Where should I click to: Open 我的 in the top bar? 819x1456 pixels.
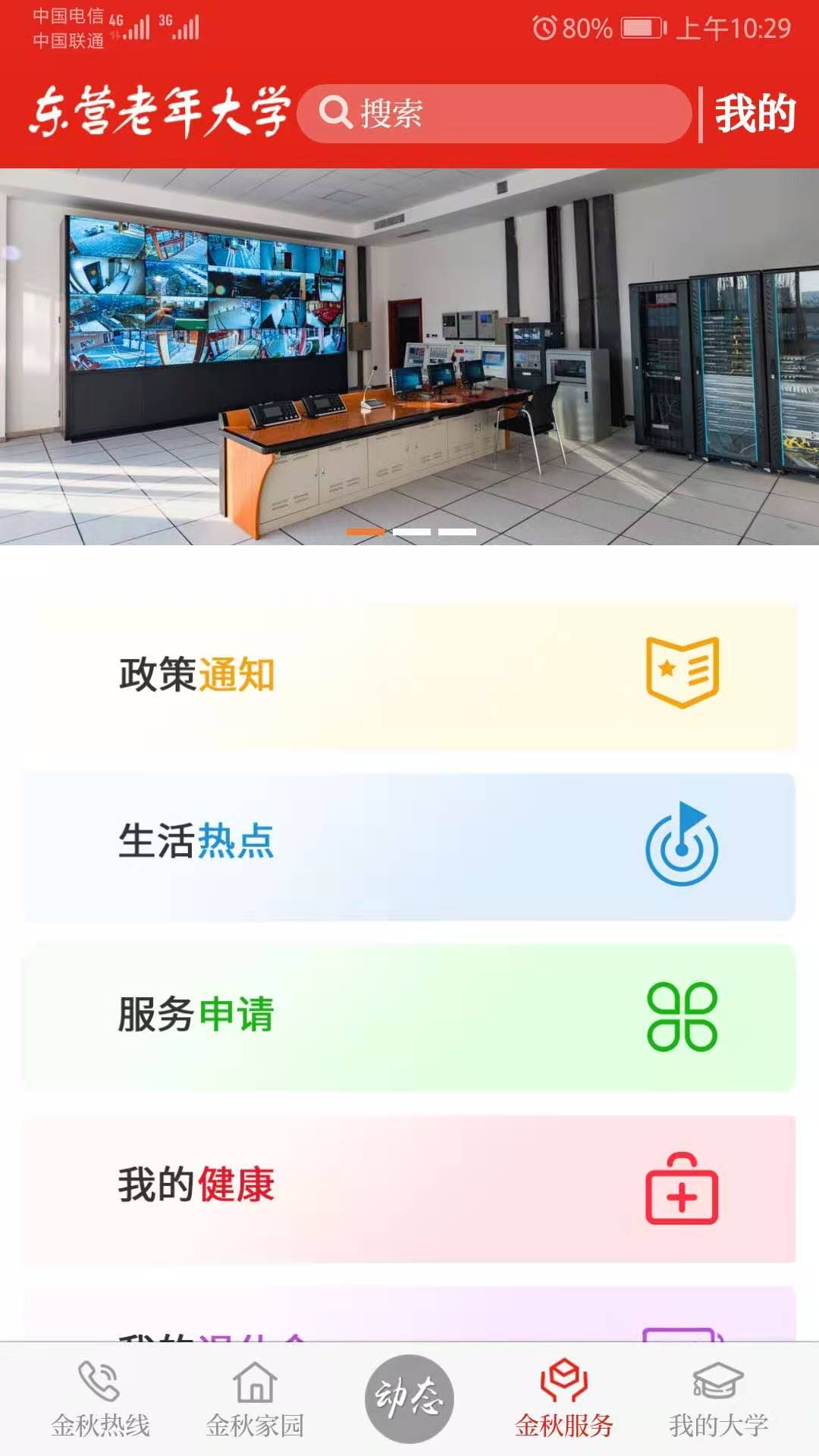click(x=755, y=114)
